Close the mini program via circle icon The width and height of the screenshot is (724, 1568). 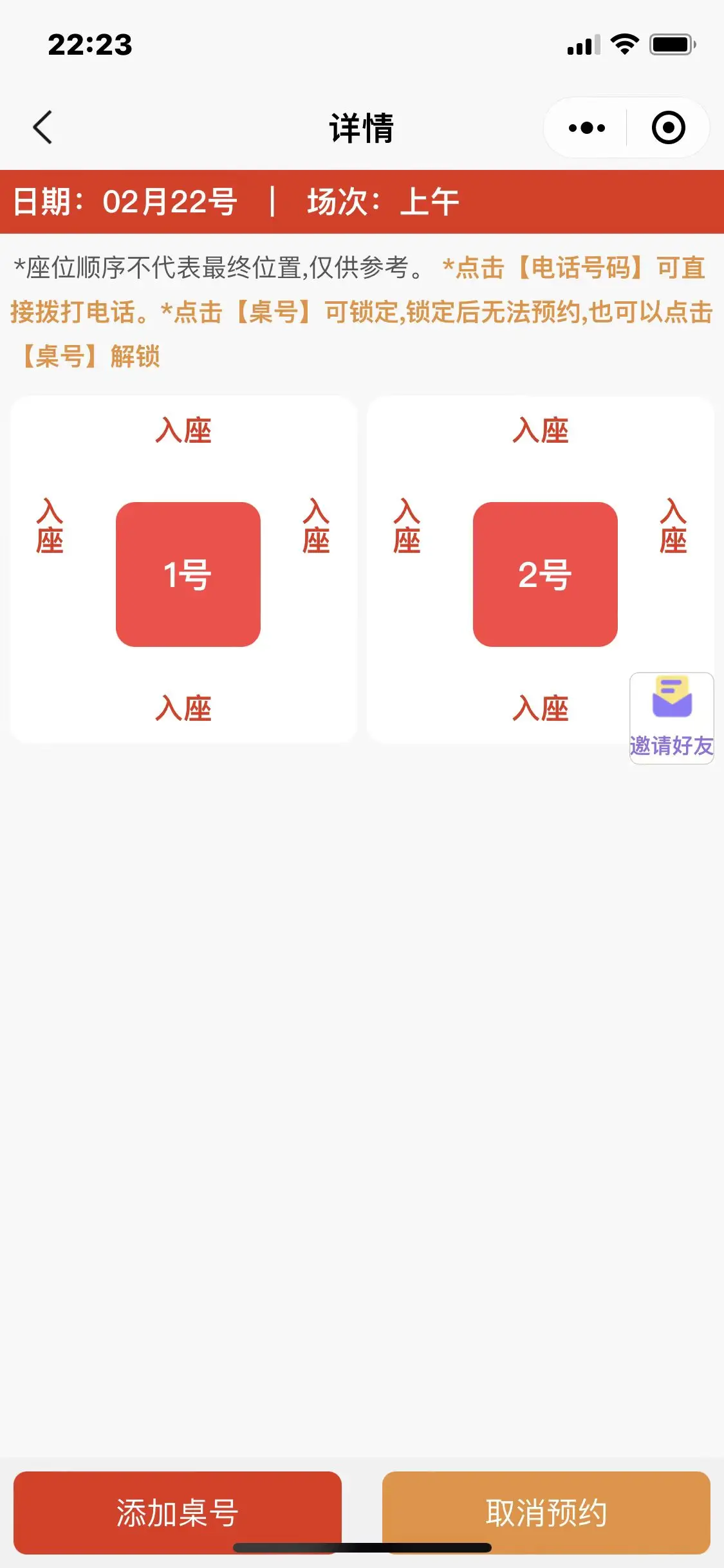point(668,127)
